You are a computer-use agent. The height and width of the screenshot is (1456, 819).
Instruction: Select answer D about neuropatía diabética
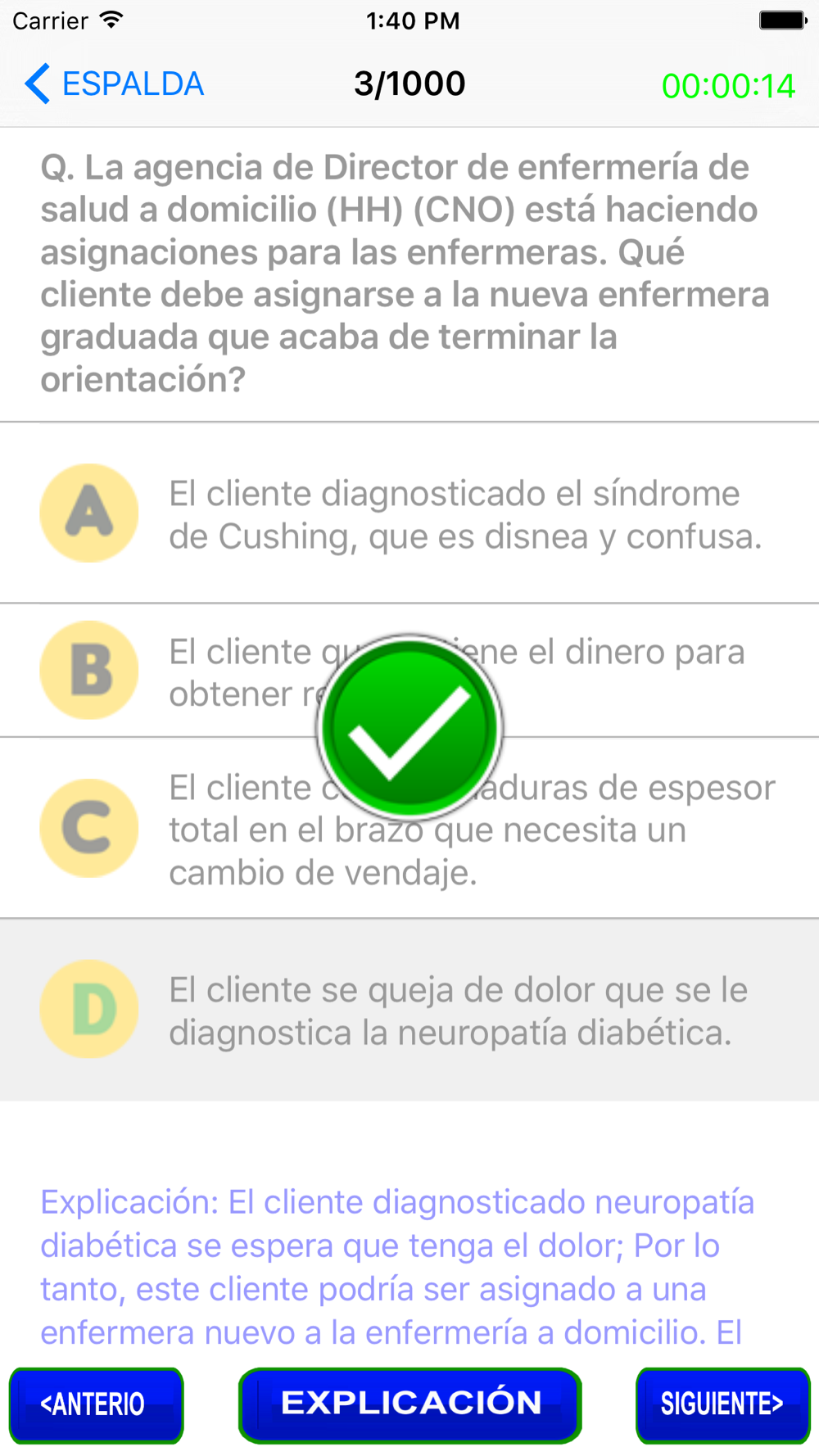[409, 1010]
